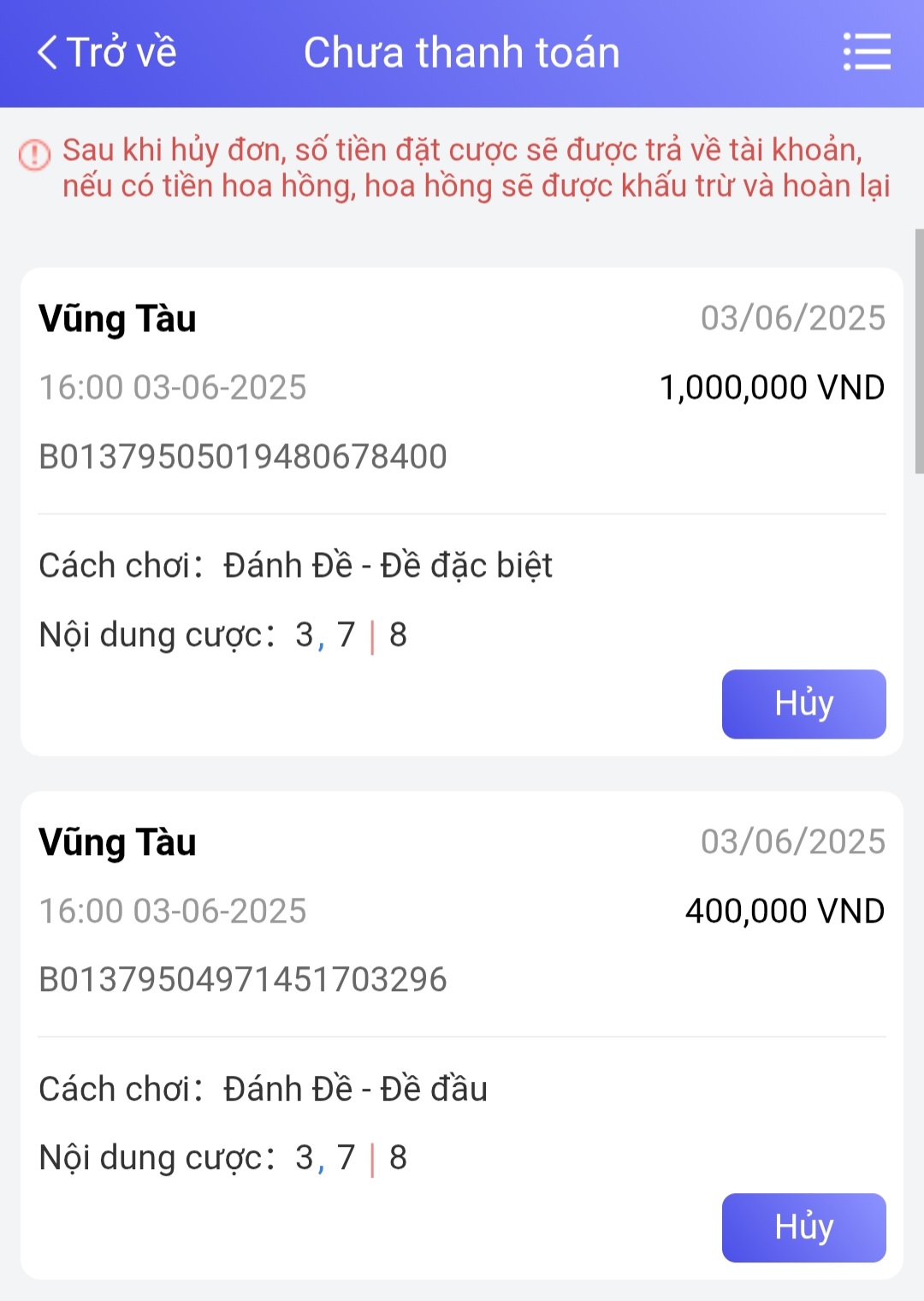Go back with the Trở về button
The height and width of the screenshot is (1301, 924).
coord(107,52)
